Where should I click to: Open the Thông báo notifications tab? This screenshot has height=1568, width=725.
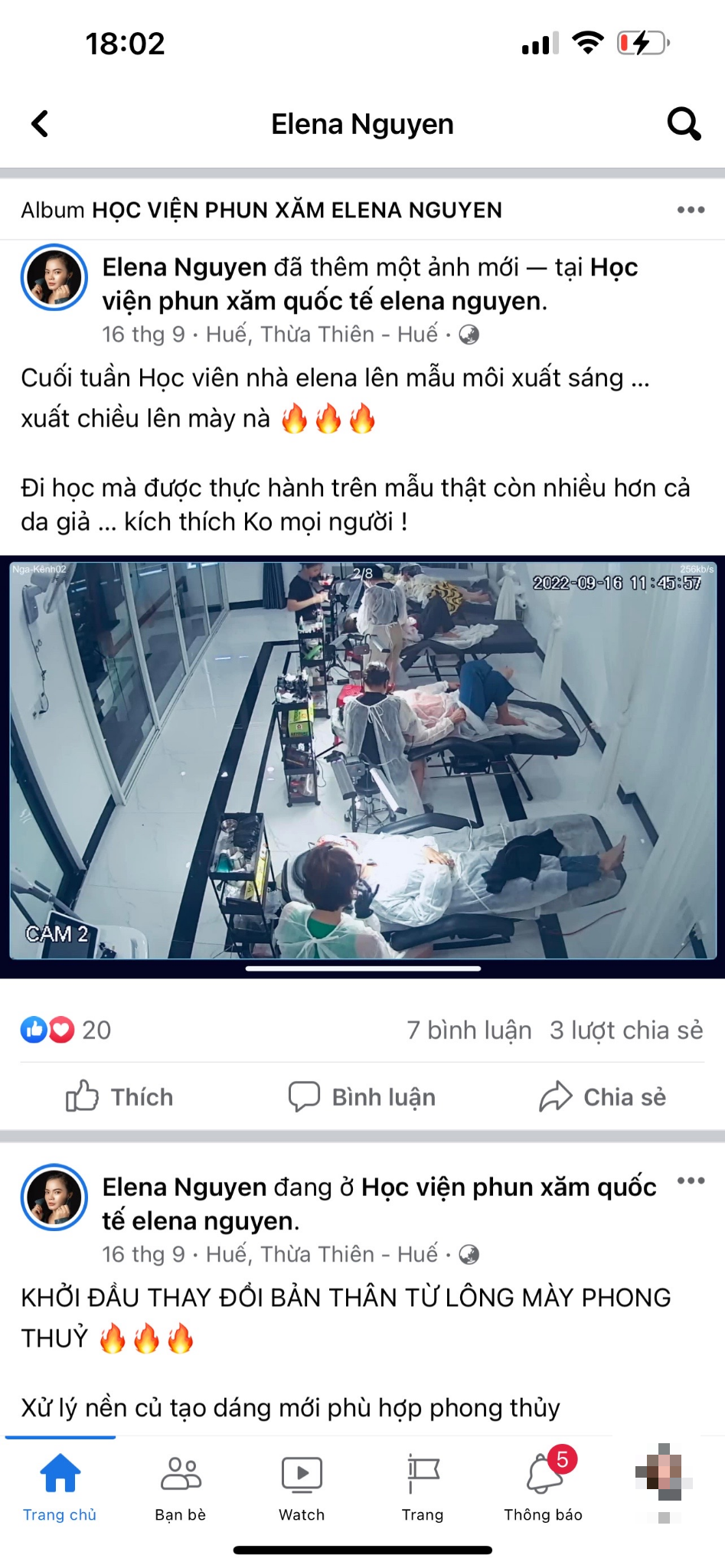544,1487
